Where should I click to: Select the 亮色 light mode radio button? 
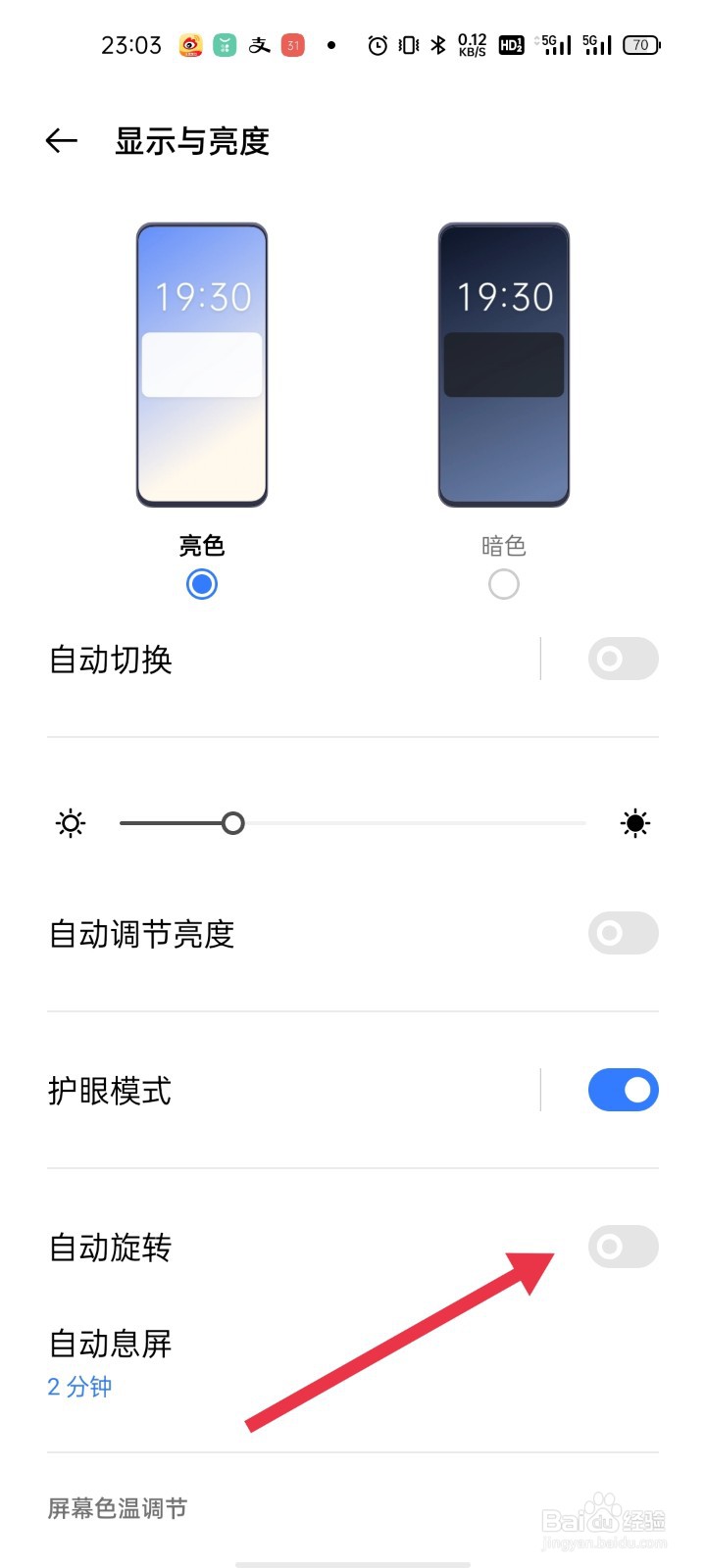click(202, 584)
